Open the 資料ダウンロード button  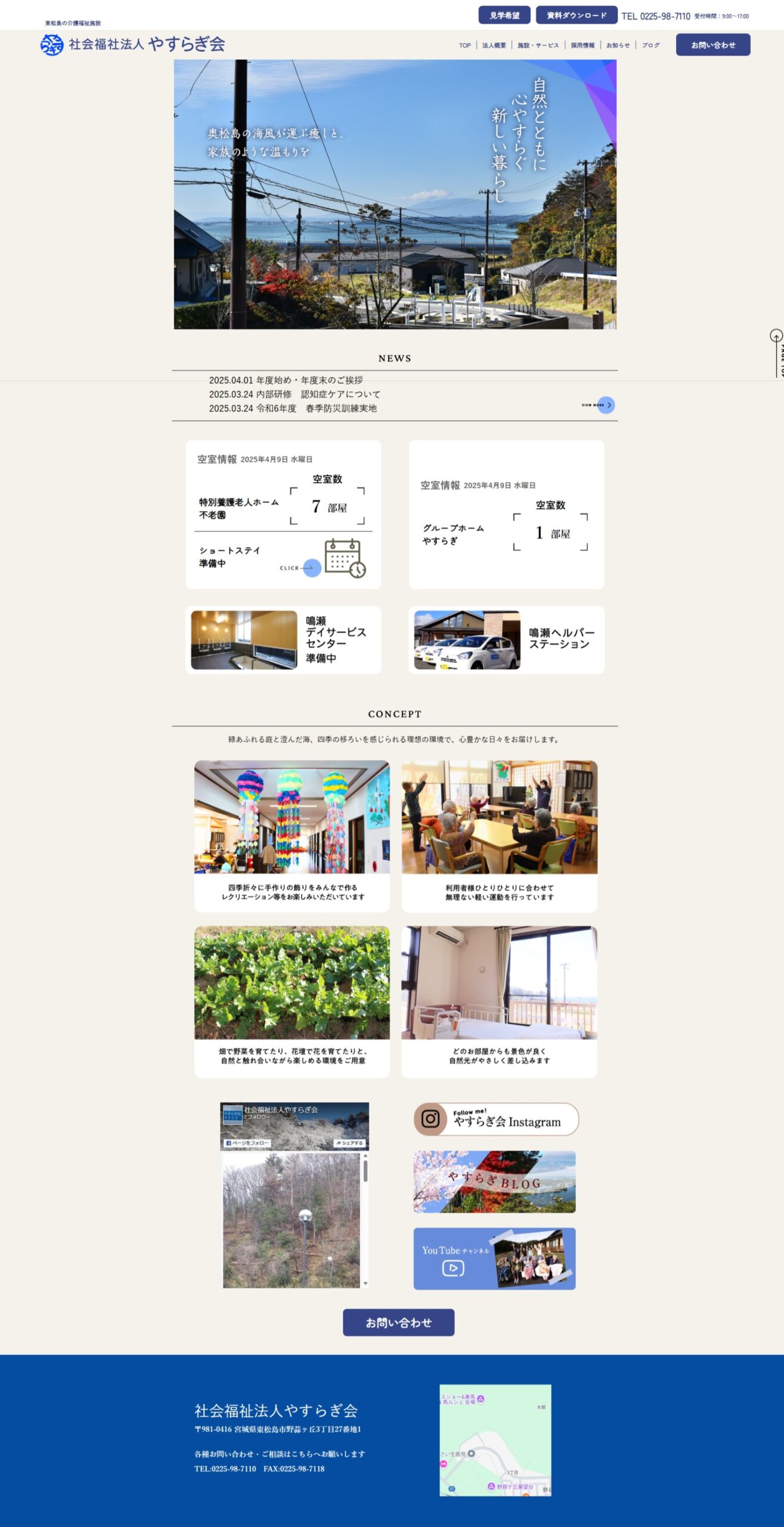pos(576,16)
